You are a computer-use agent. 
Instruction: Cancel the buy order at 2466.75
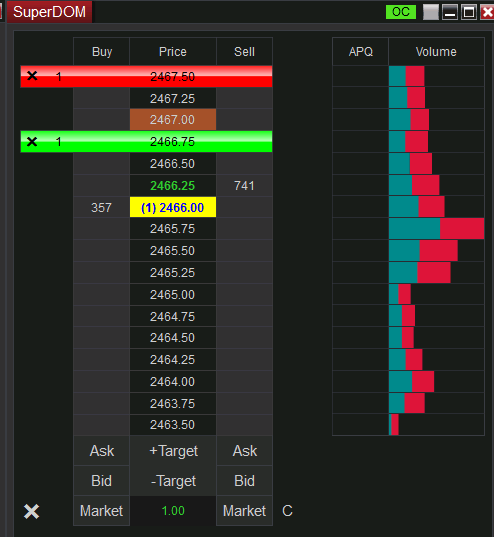32,141
